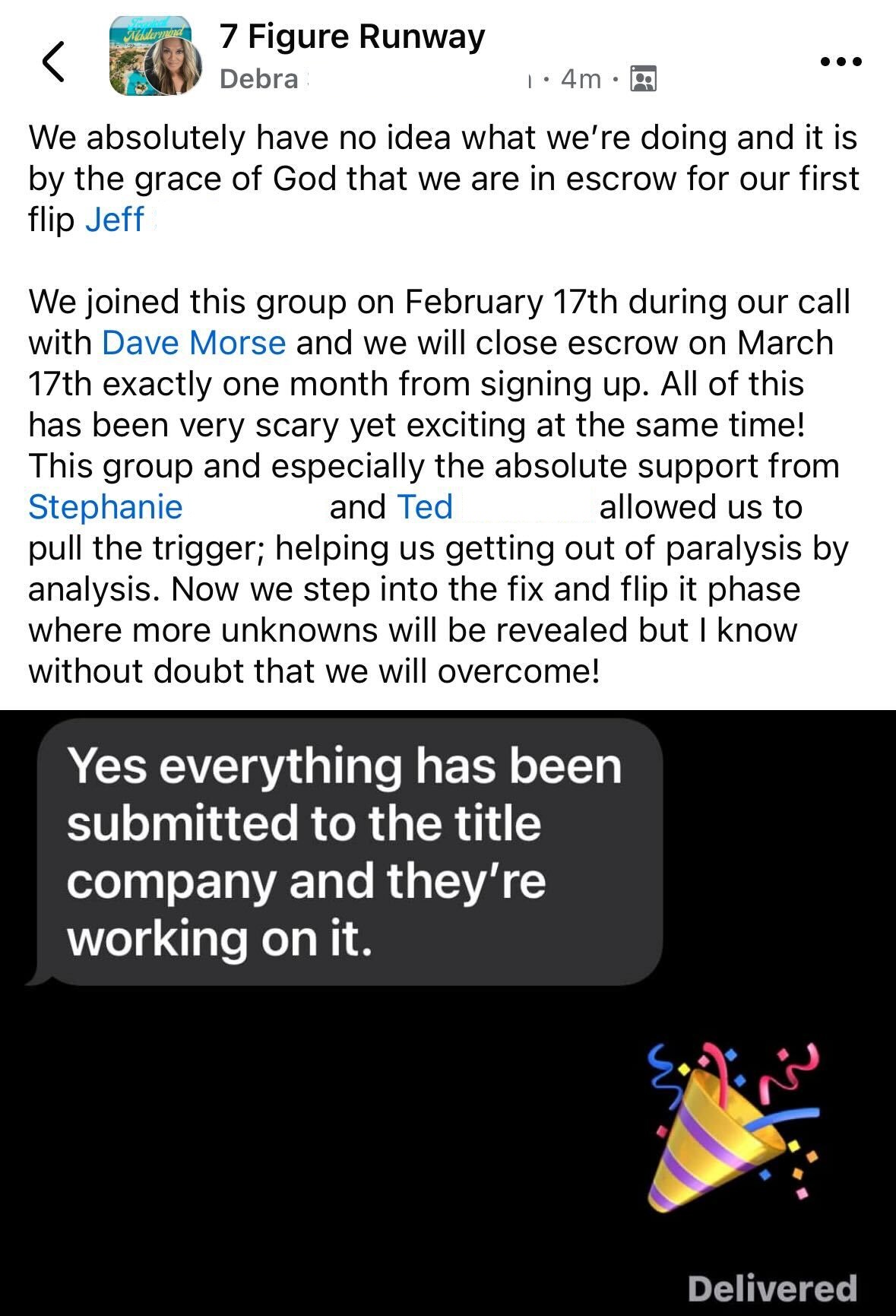Open Dave Morse's profile link
Screen dimensions: 896x1316
[194, 343]
